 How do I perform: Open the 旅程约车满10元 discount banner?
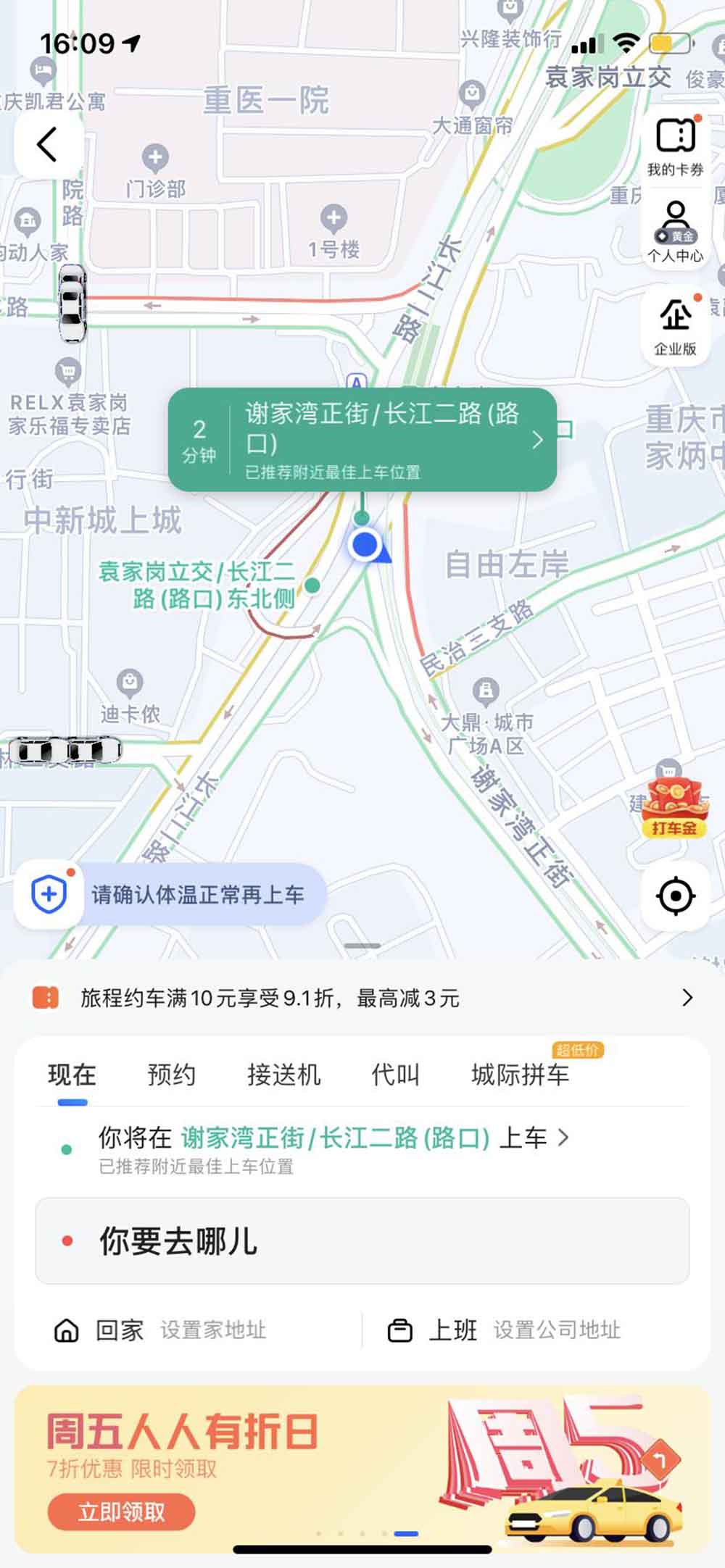[362, 998]
